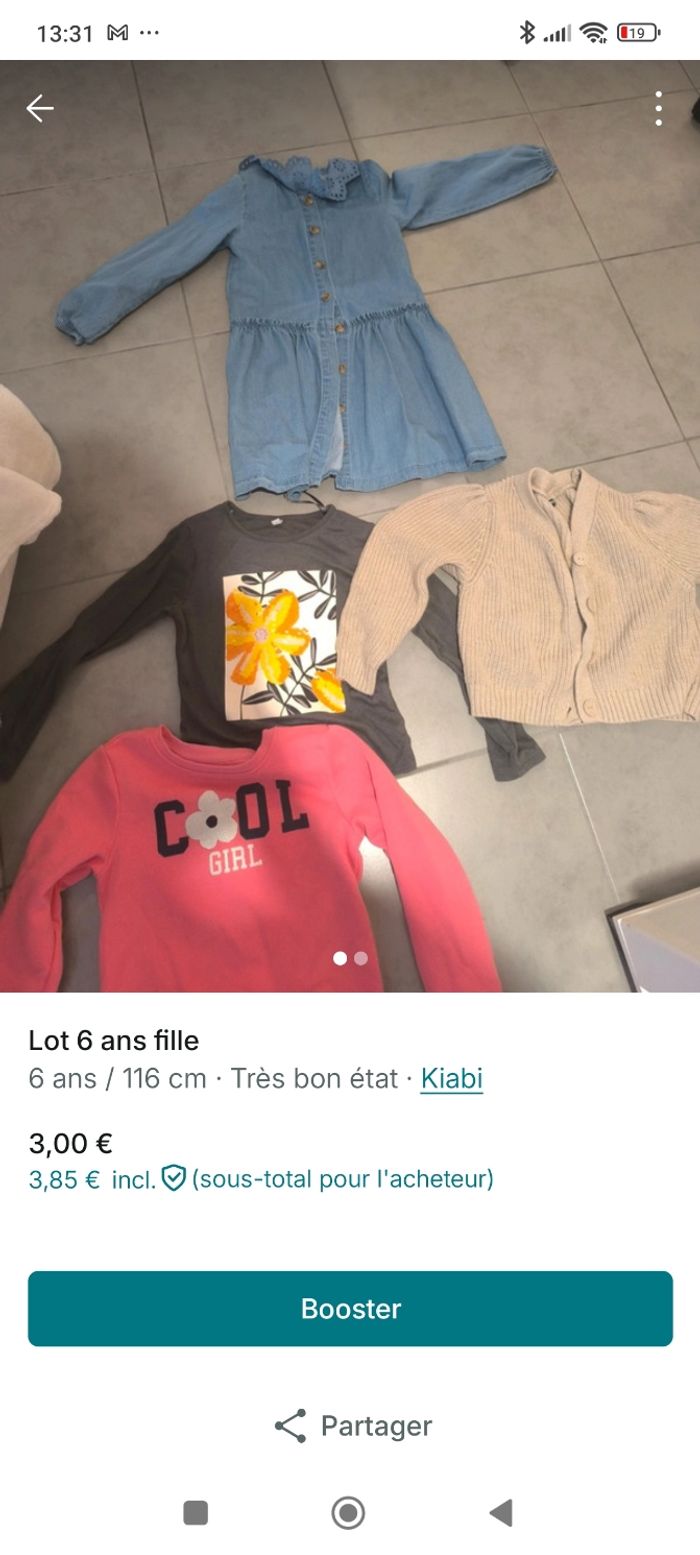Open the three-dot overflow menu

(658, 108)
